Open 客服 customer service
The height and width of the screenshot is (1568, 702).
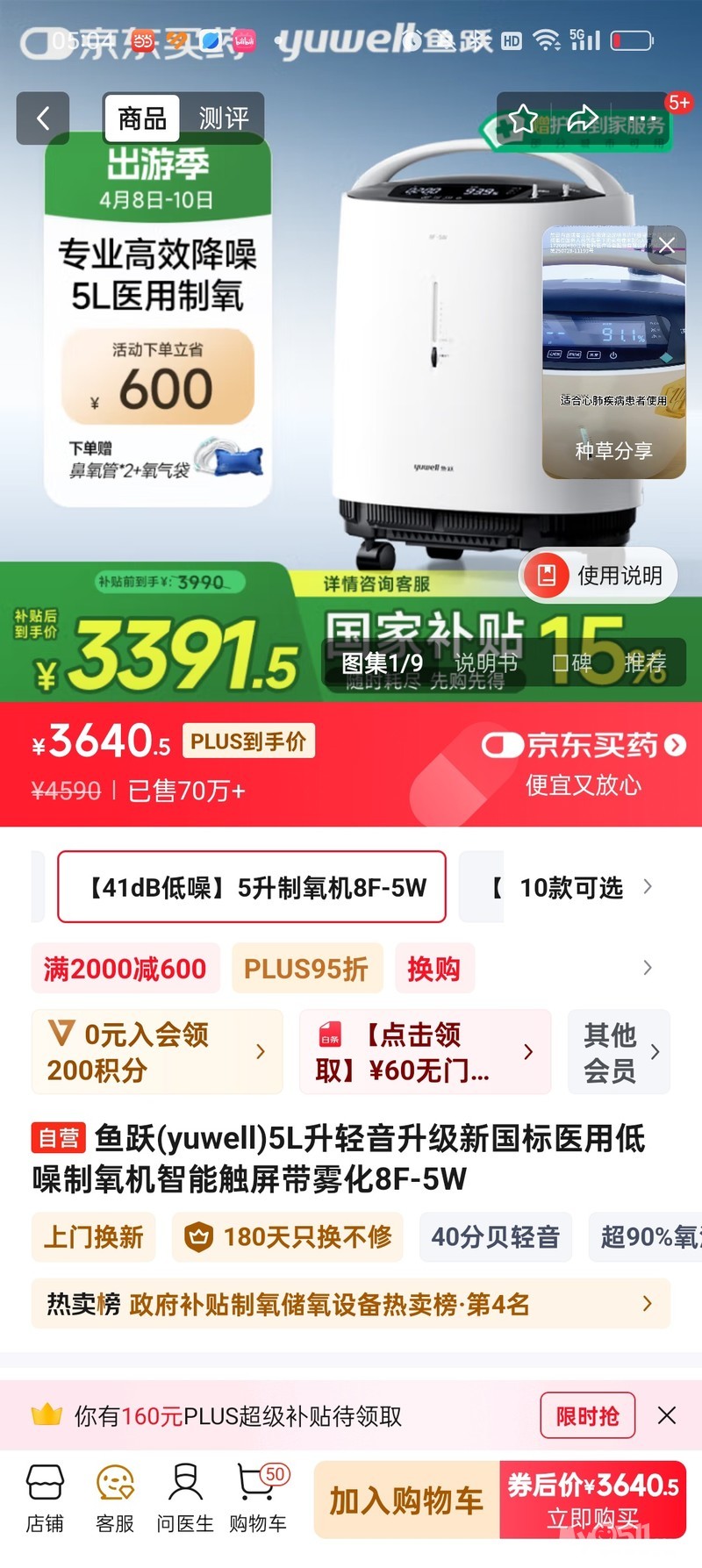(115, 1499)
